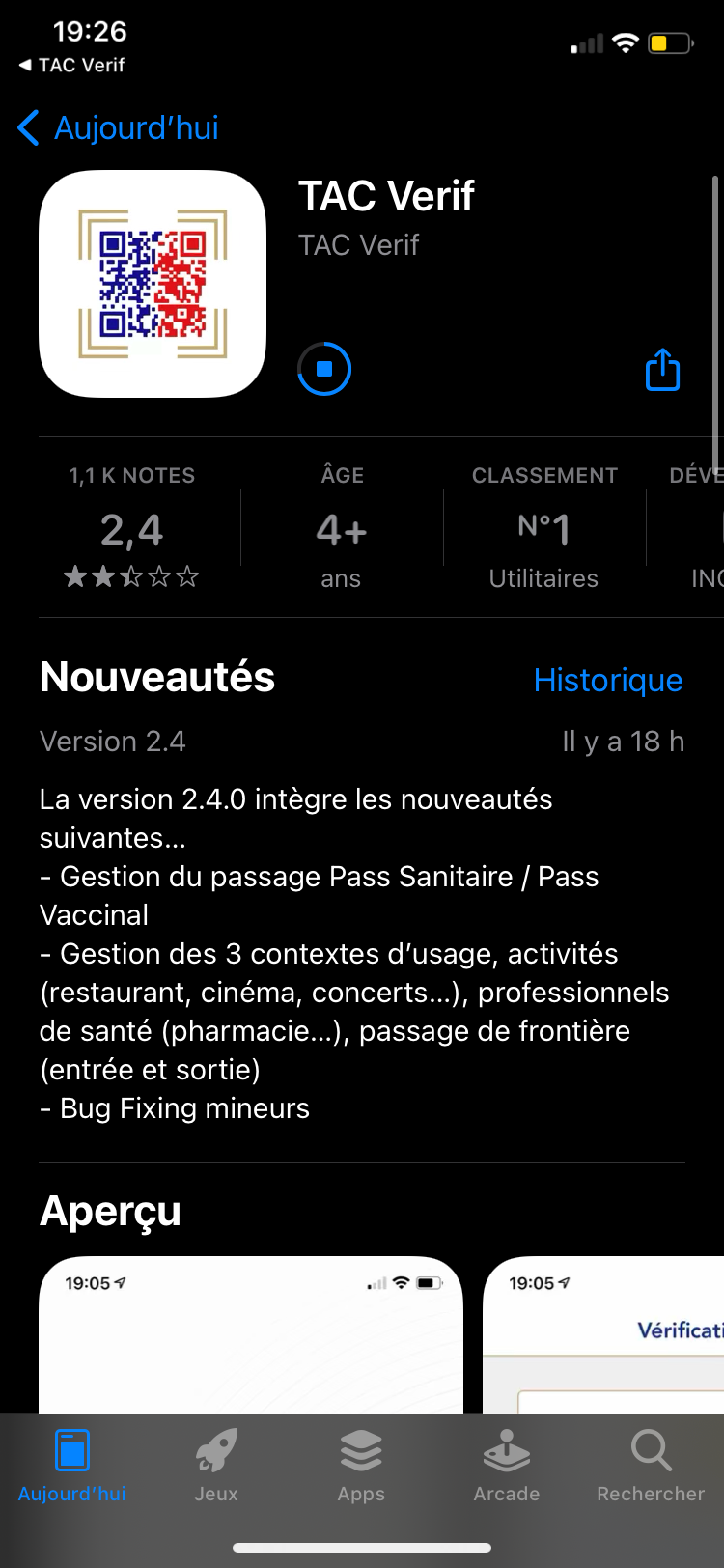Select the Aujourd'hui bottom tab
Image resolution: width=724 pixels, height=1568 pixels.
72,1465
